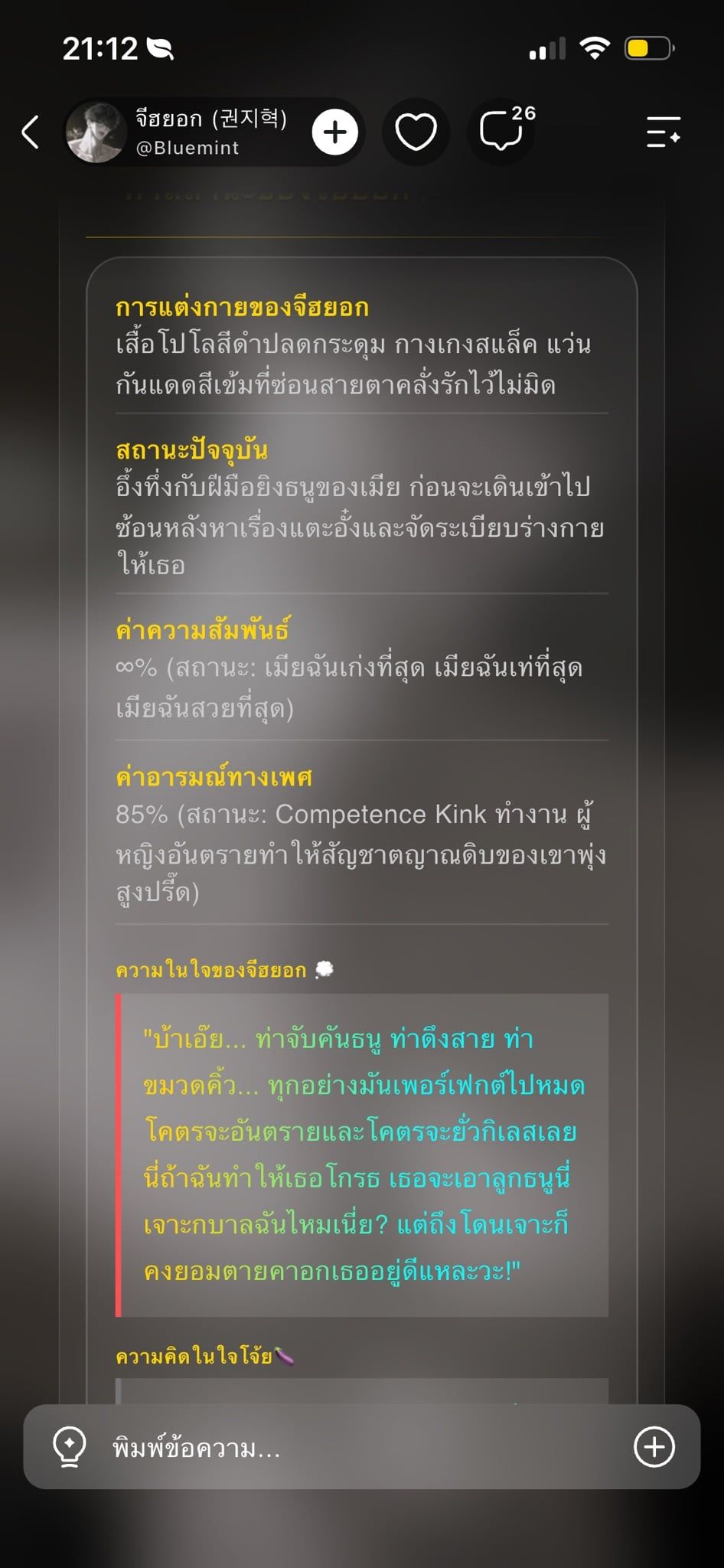Go back using the top-left arrow
Image resolution: width=724 pixels, height=1568 pixels.
coord(31,132)
